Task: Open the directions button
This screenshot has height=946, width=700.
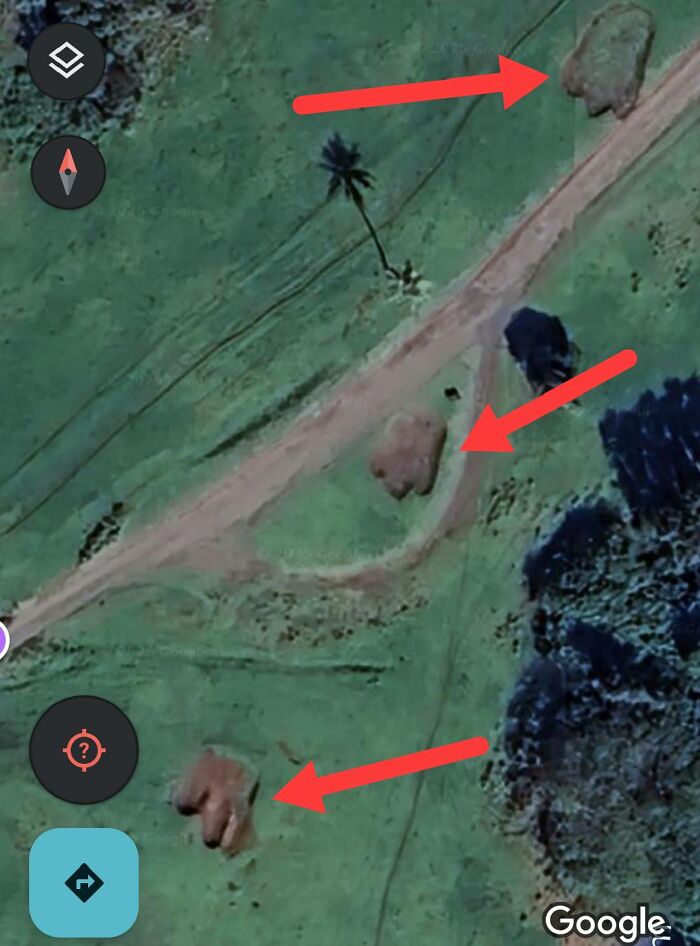Action: click(x=84, y=882)
